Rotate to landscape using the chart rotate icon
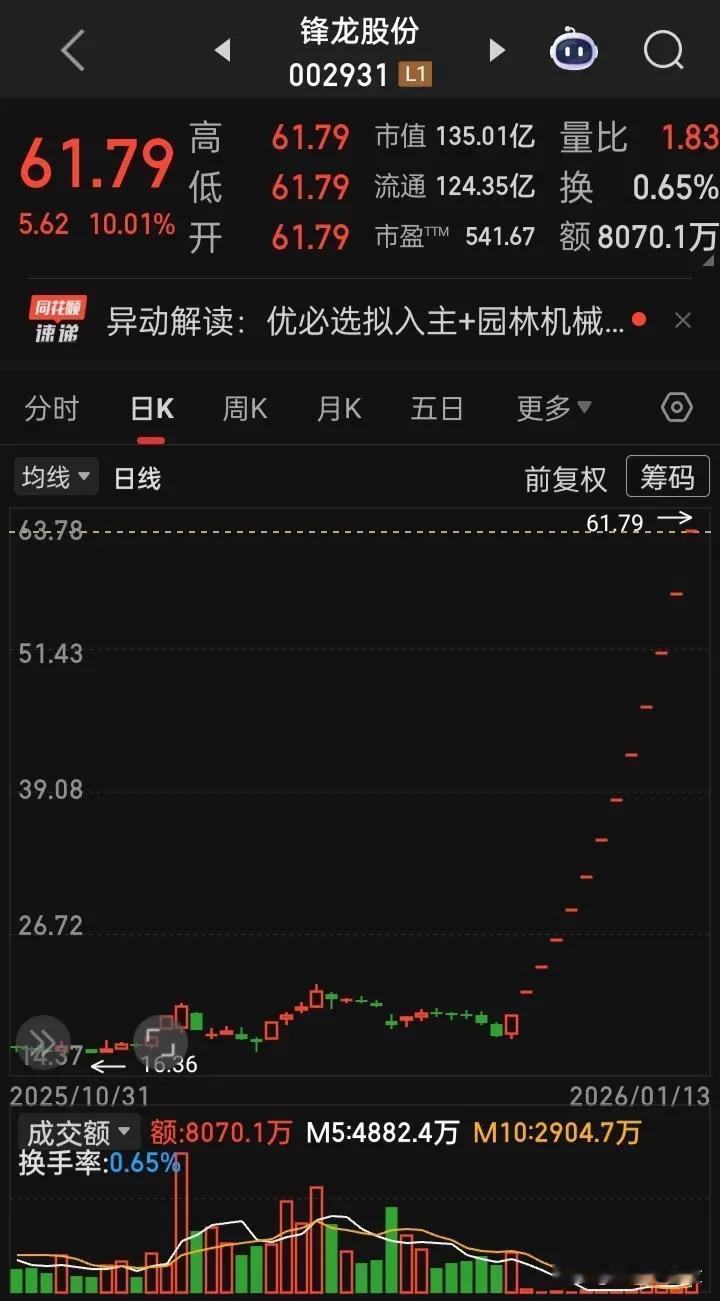The height and width of the screenshot is (1301, 720). [160, 1042]
